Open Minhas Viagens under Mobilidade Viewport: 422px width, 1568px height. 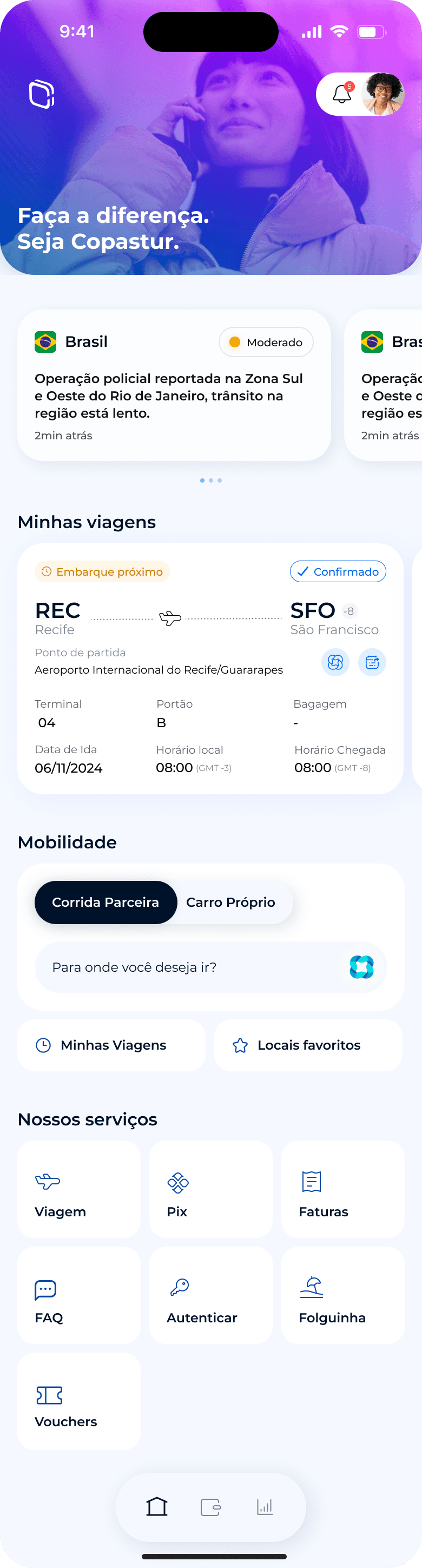tap(111, 1045)
